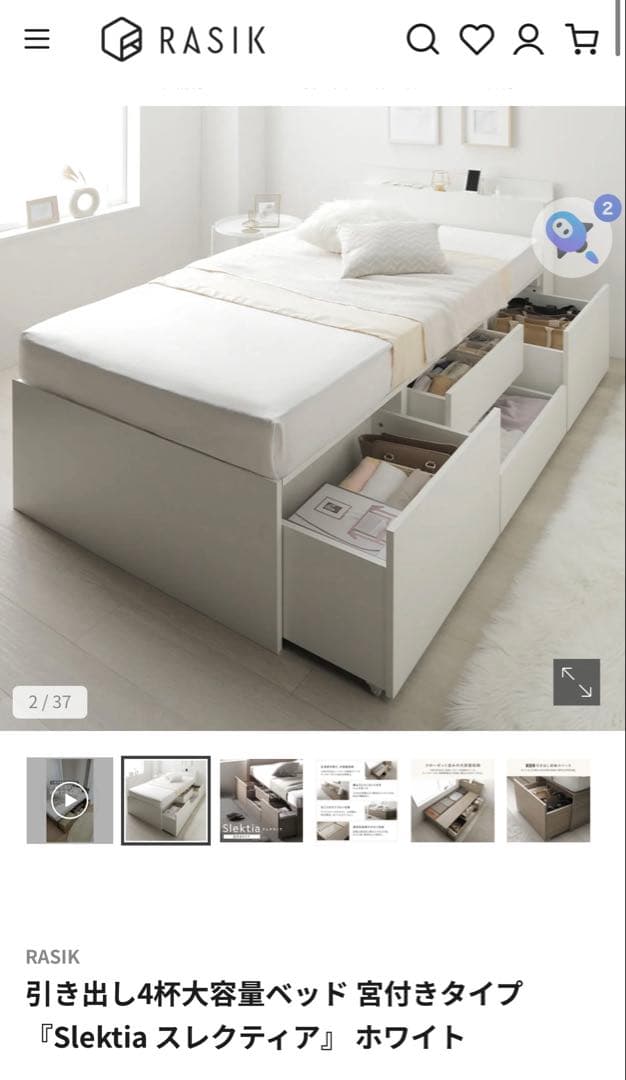Screen dimensions: 626x1080
Task: View the wishlist heart
Action: (x=476, y=39)
